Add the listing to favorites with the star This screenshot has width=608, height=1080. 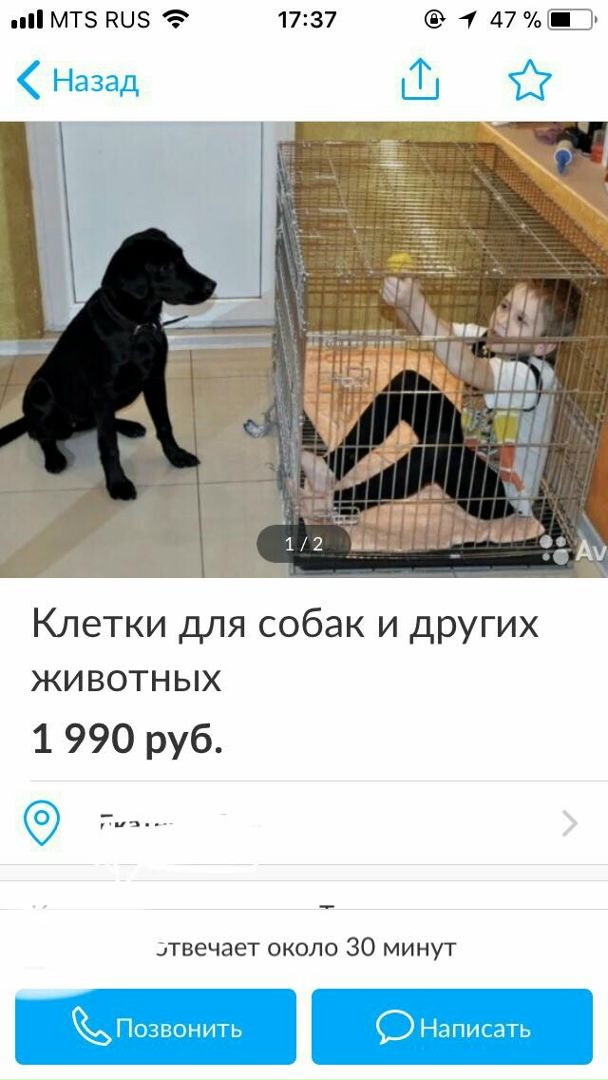click(529, 80)
